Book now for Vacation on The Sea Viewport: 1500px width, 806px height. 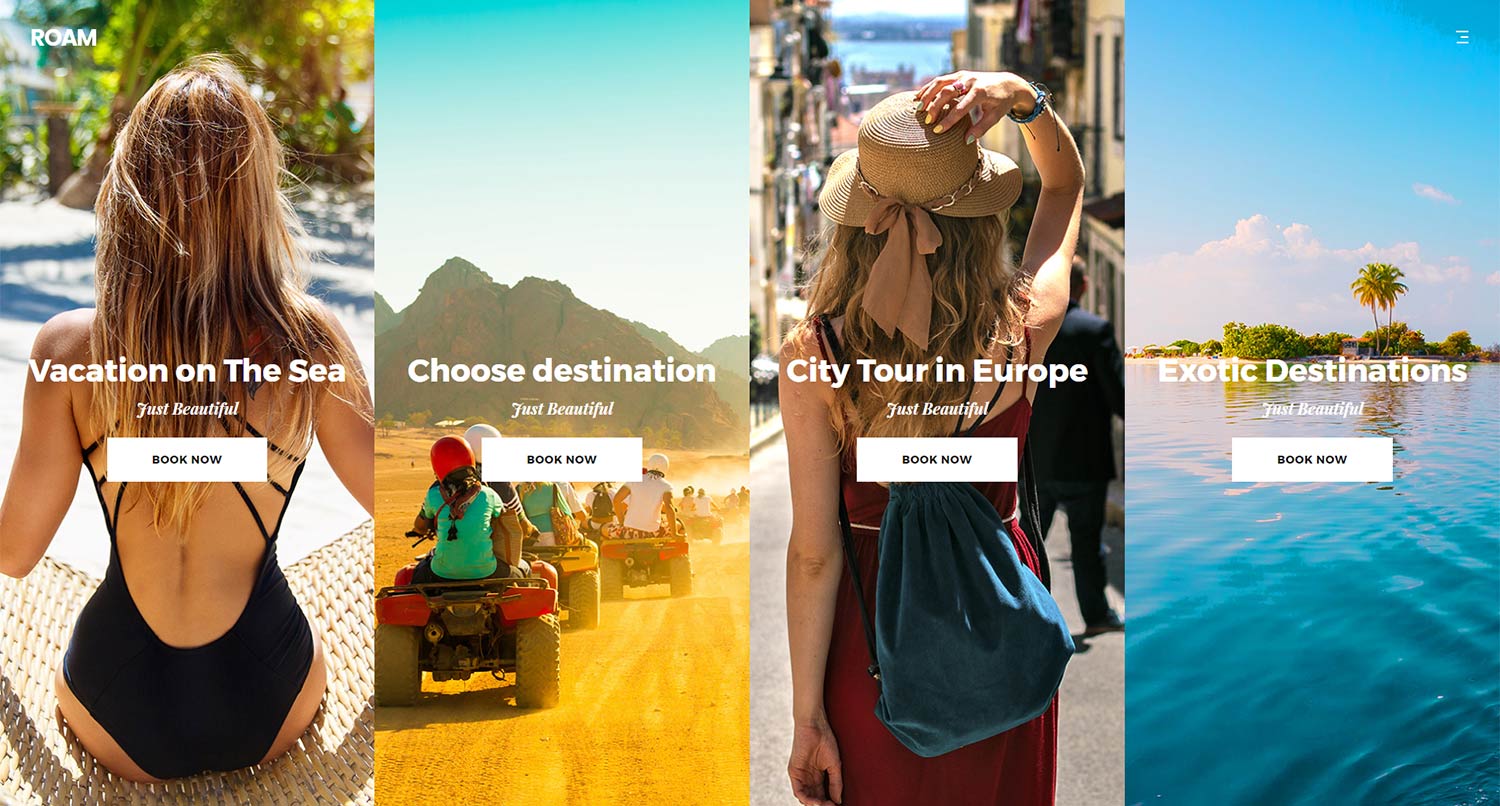click(187, 459)
